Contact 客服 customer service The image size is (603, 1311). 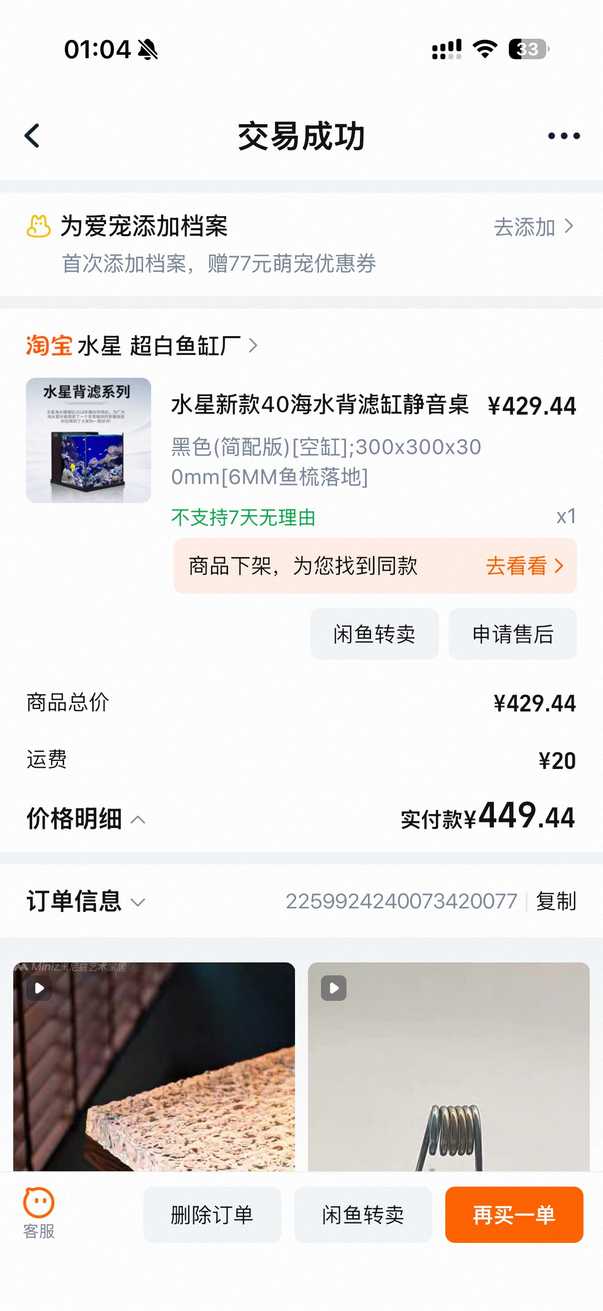point(39,1212)
